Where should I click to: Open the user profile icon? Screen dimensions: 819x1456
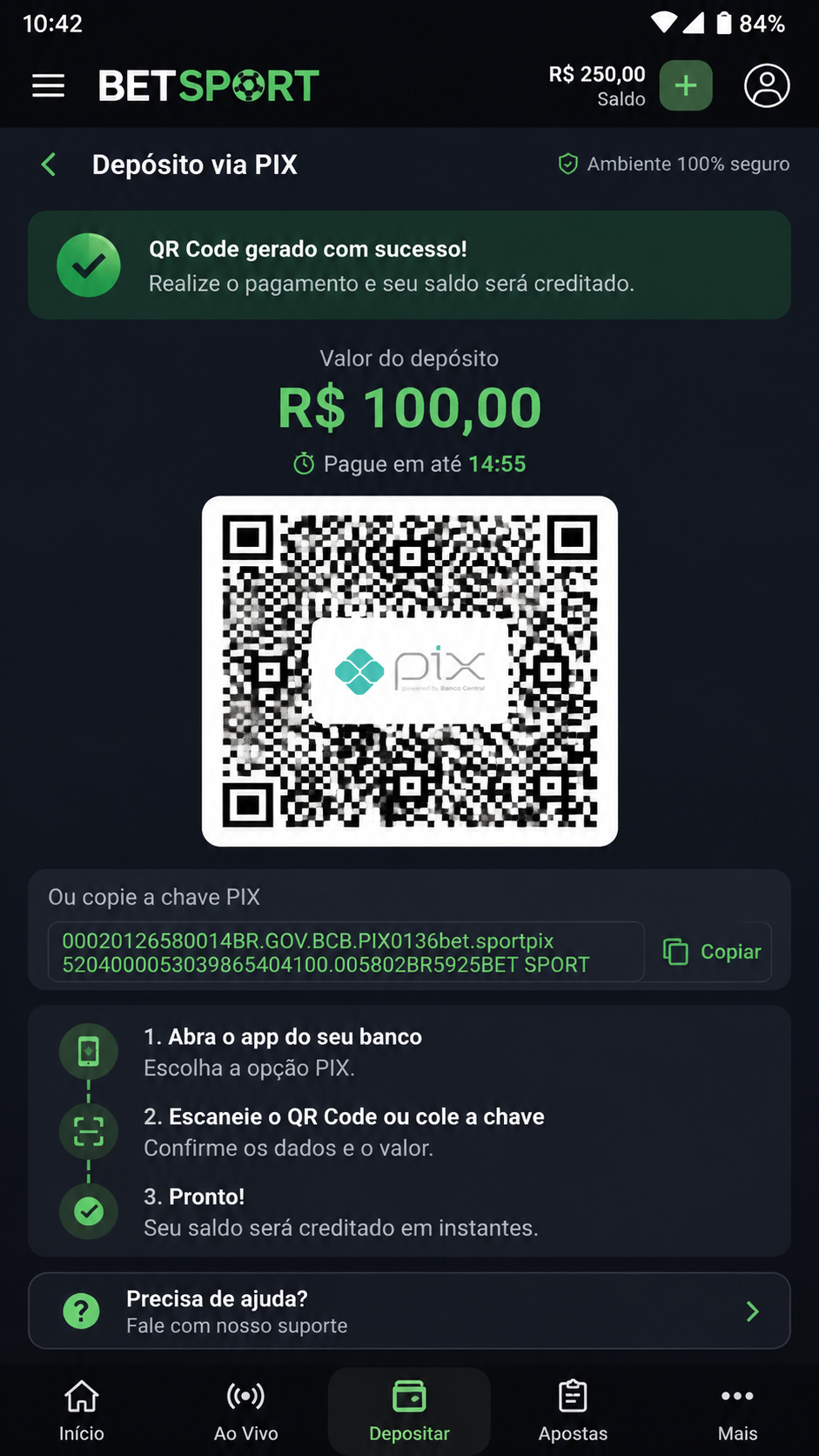[767, 86]
